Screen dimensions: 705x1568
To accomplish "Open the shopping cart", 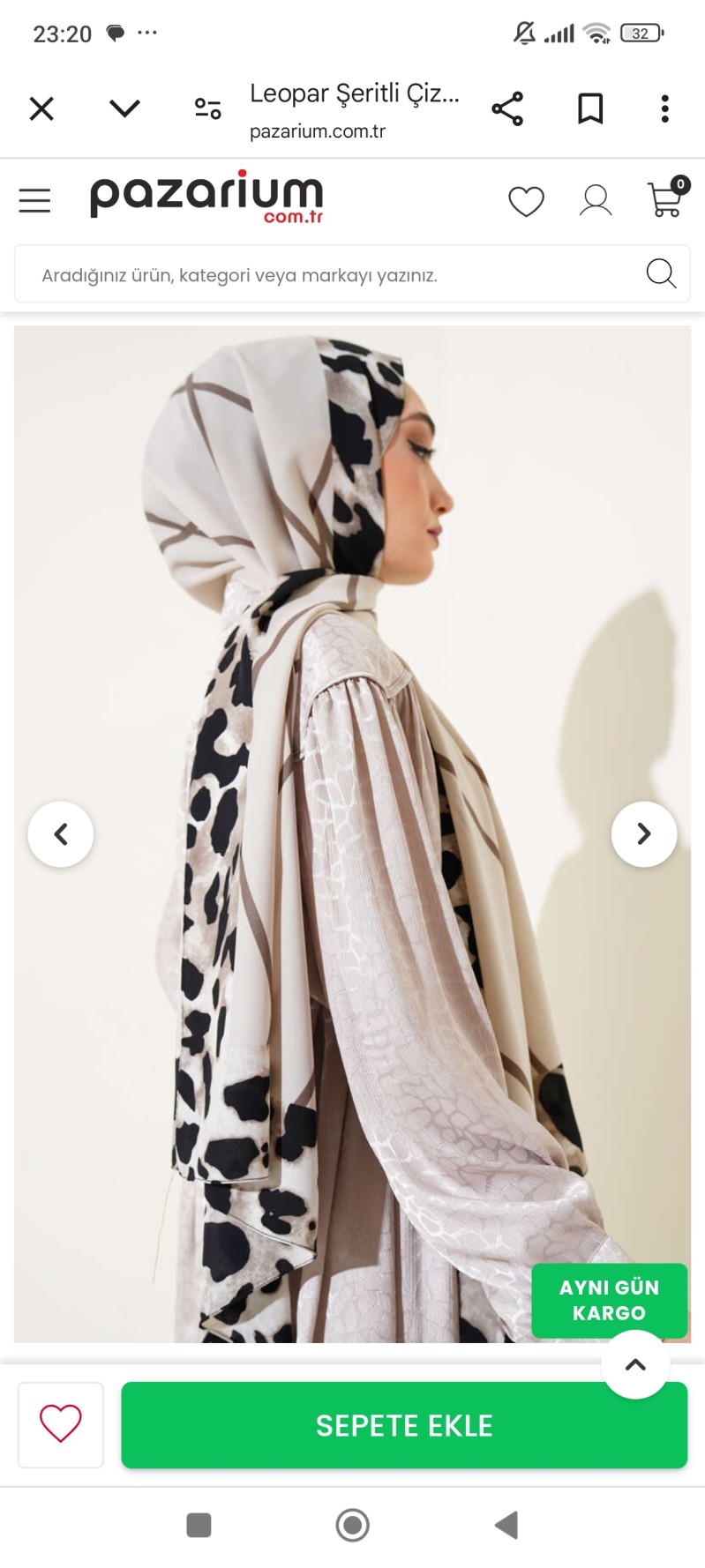I will point(665,199).
